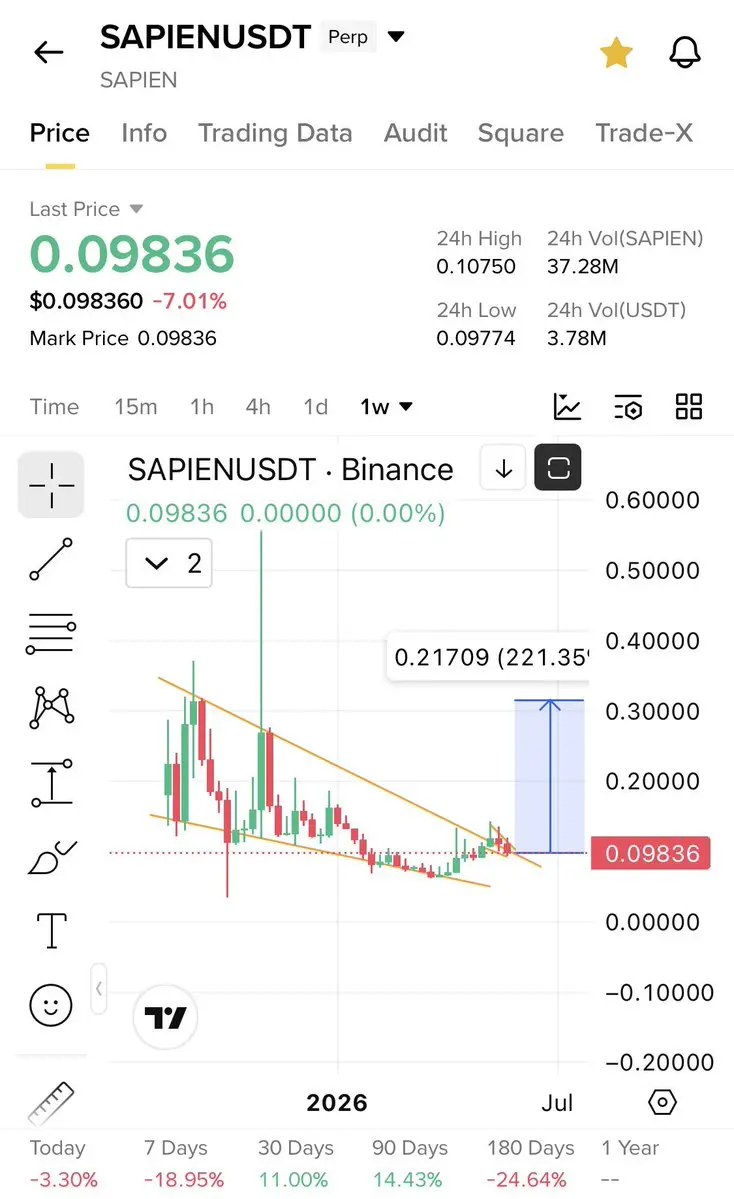The image size is (734, 1199).
Task: Open the 1w interval dropdown
Action: (386, 407)
